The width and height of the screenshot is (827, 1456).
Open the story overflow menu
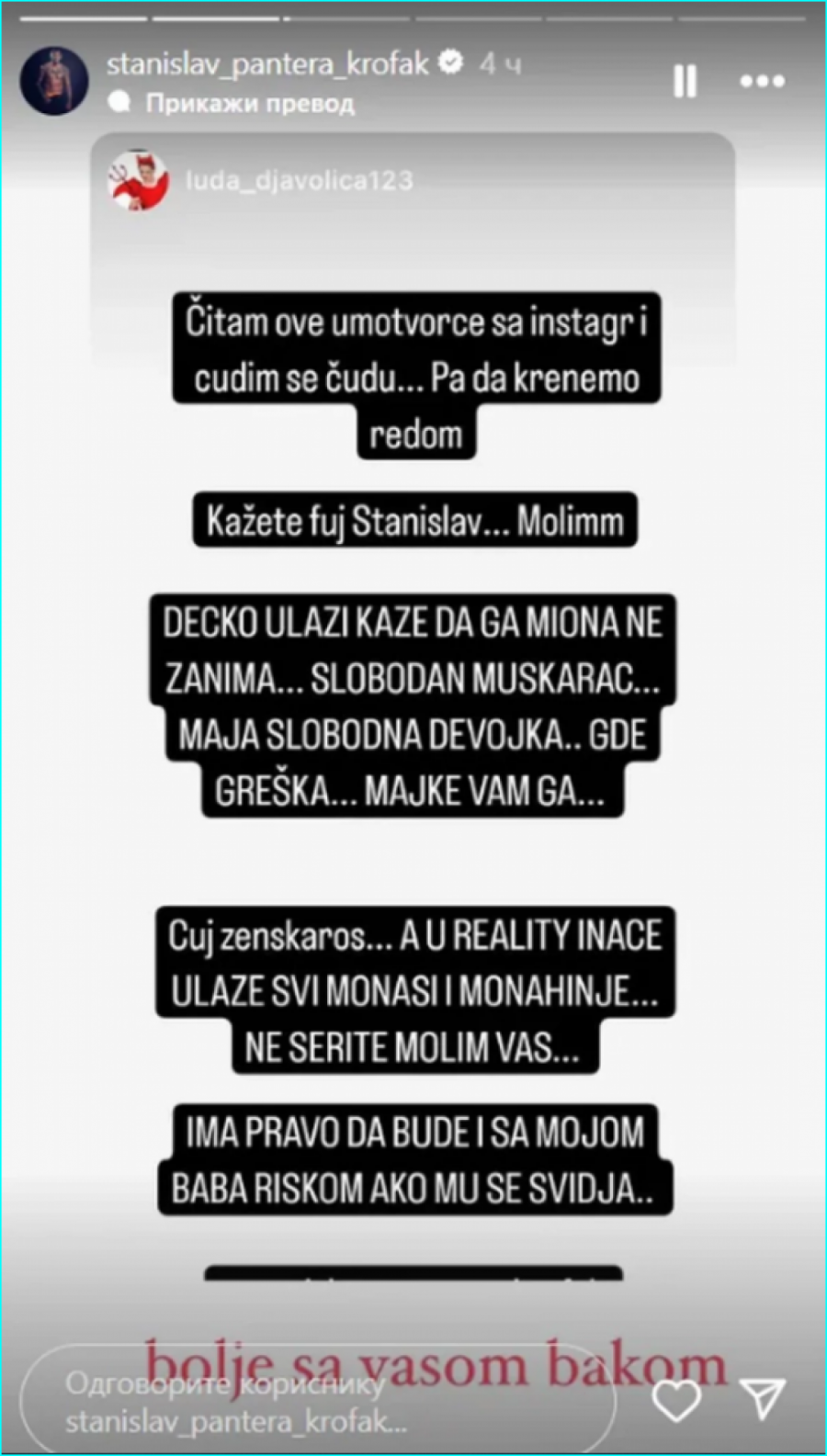762,82
